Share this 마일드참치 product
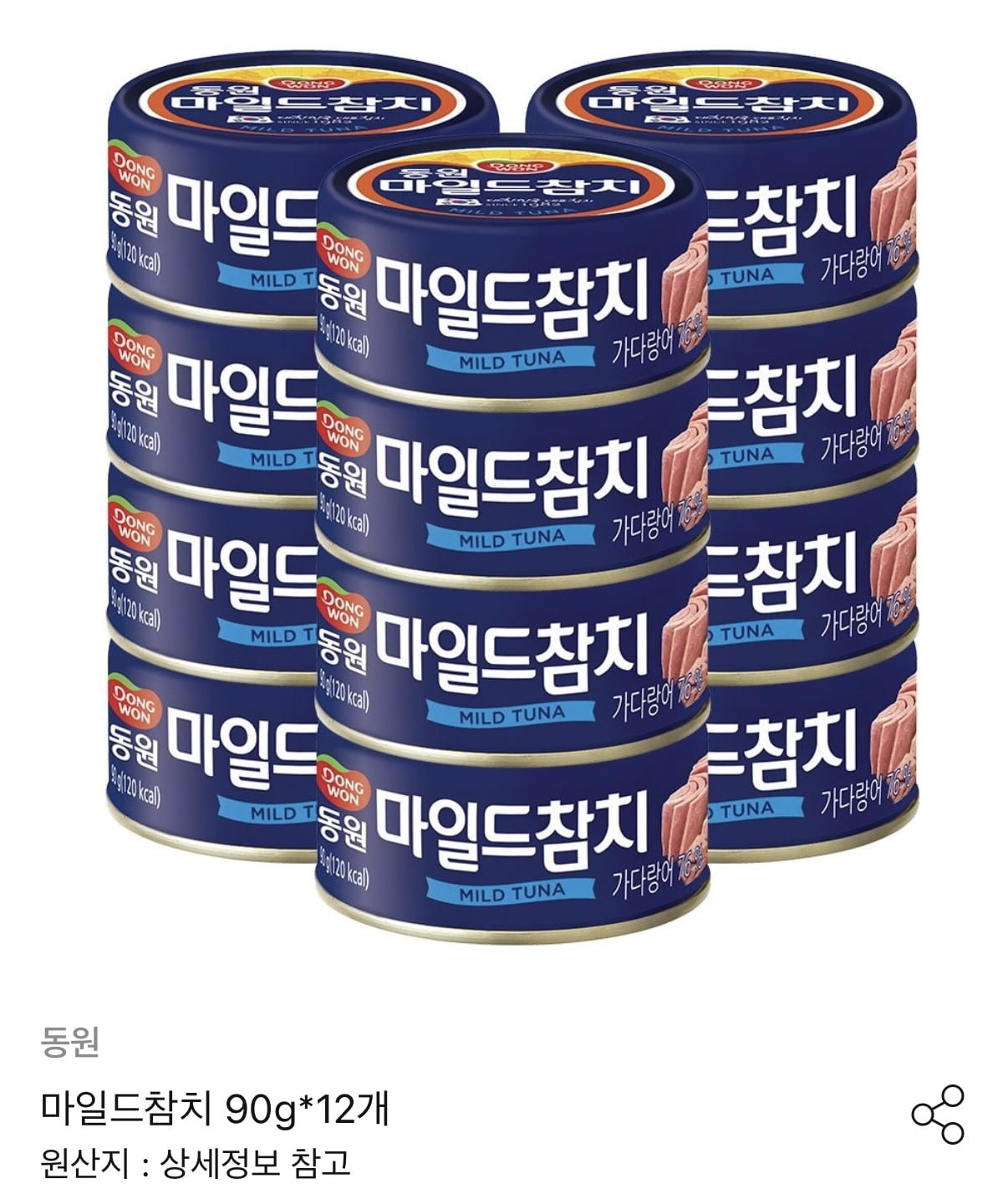The width and height of the screenshot is (1008, 1194). 937,1115
